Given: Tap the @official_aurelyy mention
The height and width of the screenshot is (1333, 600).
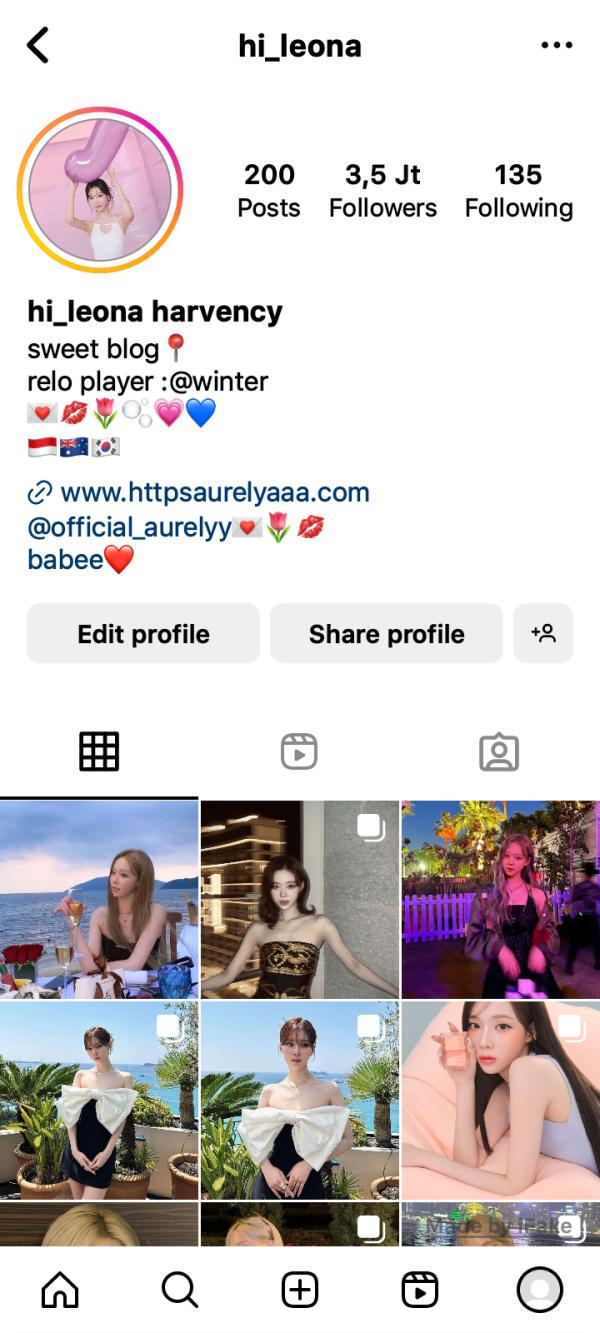Looking at the screenshot, I should click(x=130, y=526).
